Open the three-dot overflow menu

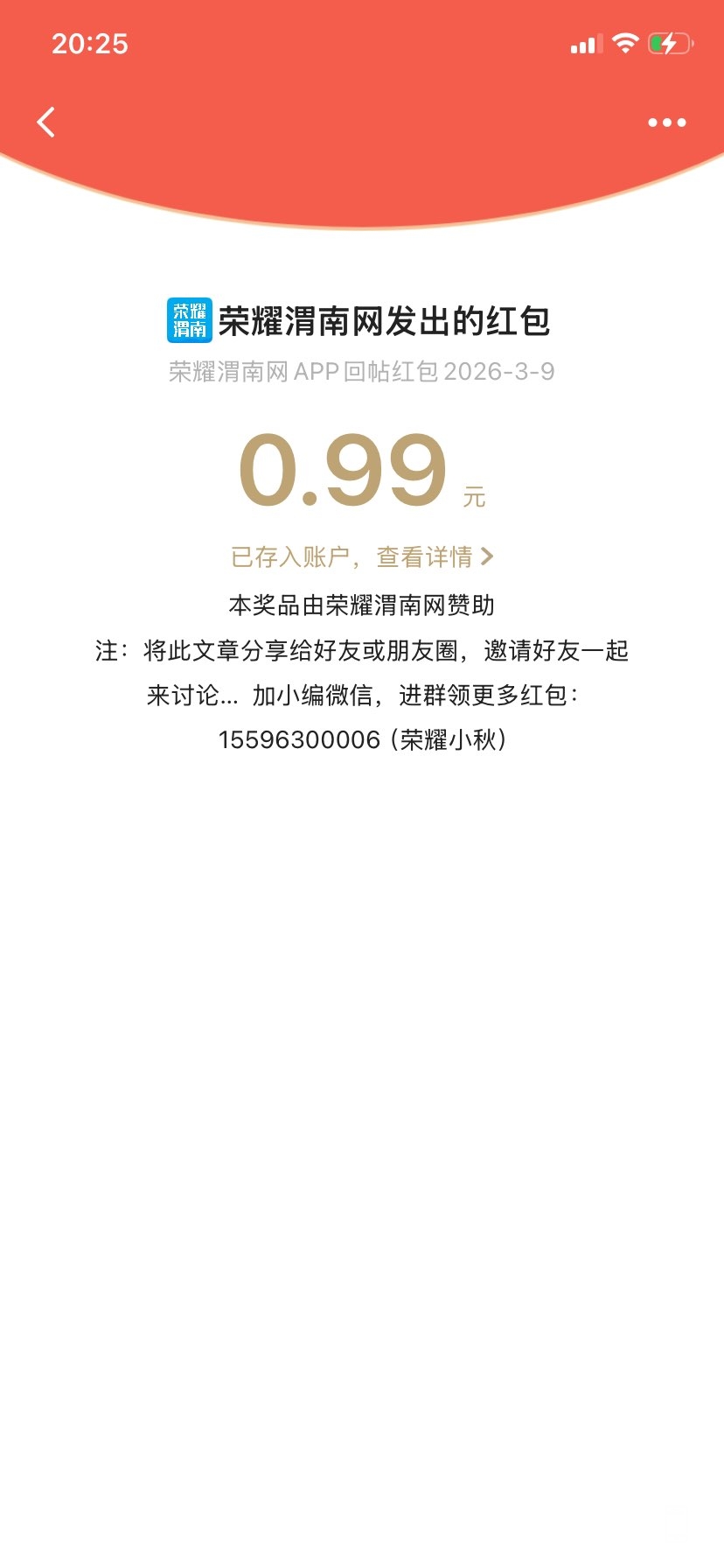666,122
